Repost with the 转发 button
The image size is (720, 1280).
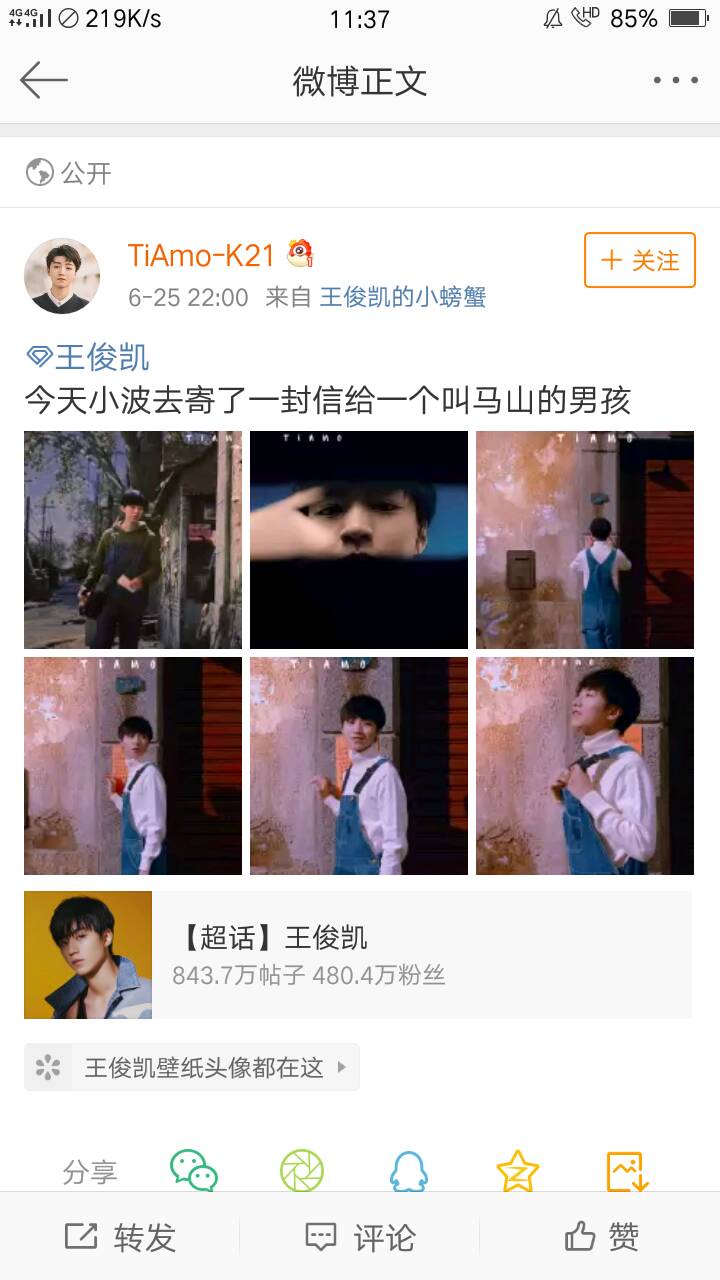(x=120, y=1237)
